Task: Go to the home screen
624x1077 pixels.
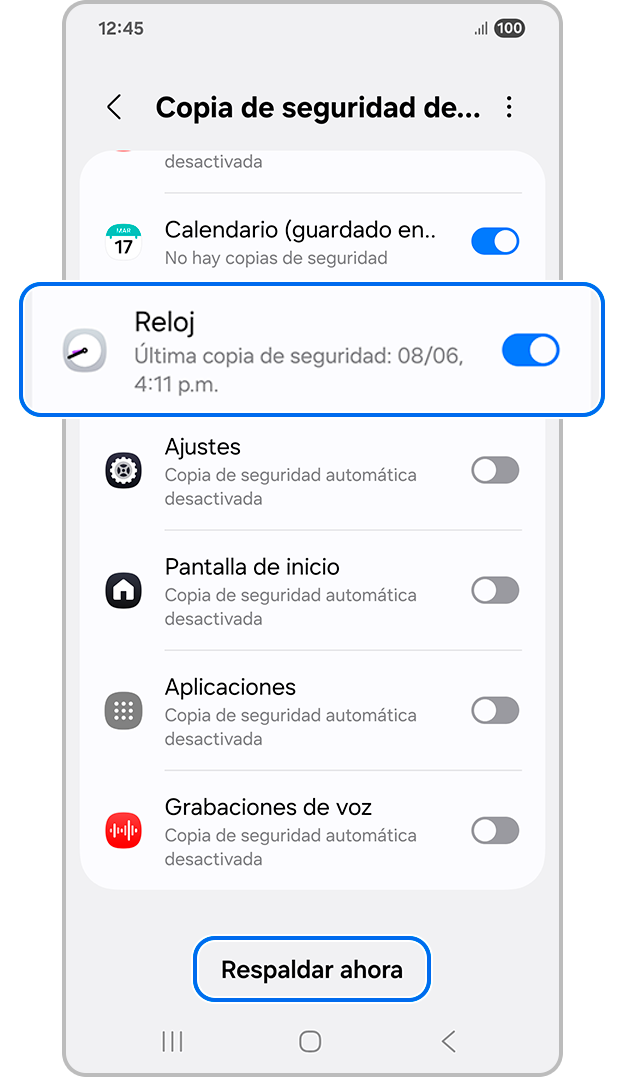Action: pyautogui.click(x=310, y=1041)
